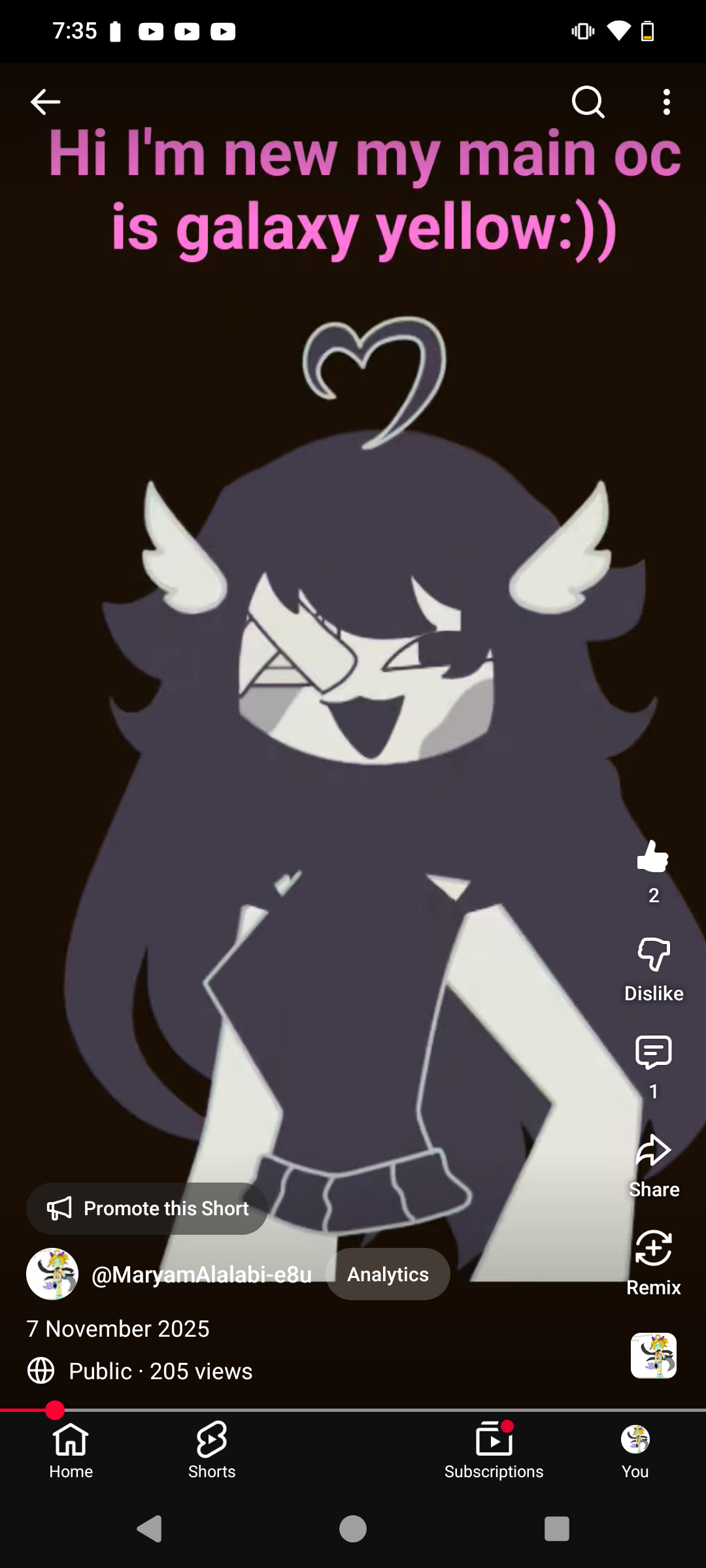706x1568 pixels.
Task: Dislike this Short
Action: [x=653, y=955]
